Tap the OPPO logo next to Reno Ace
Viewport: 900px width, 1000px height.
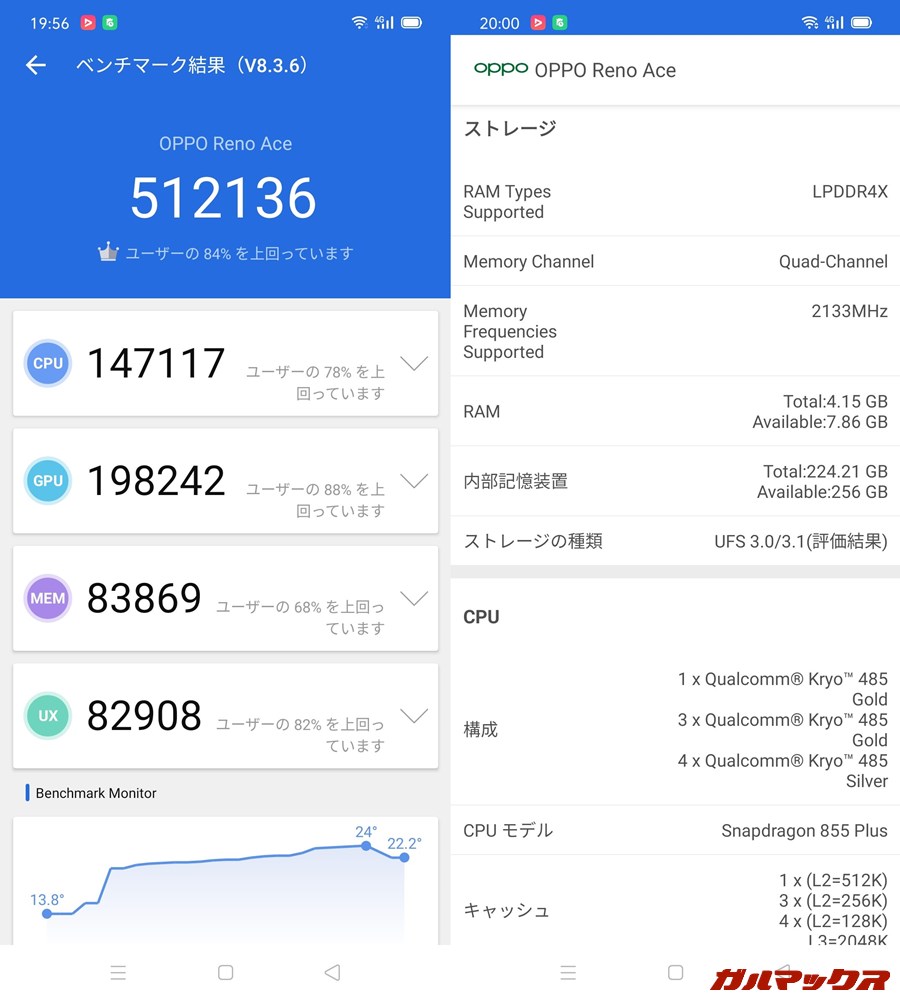tap(500, 69)
